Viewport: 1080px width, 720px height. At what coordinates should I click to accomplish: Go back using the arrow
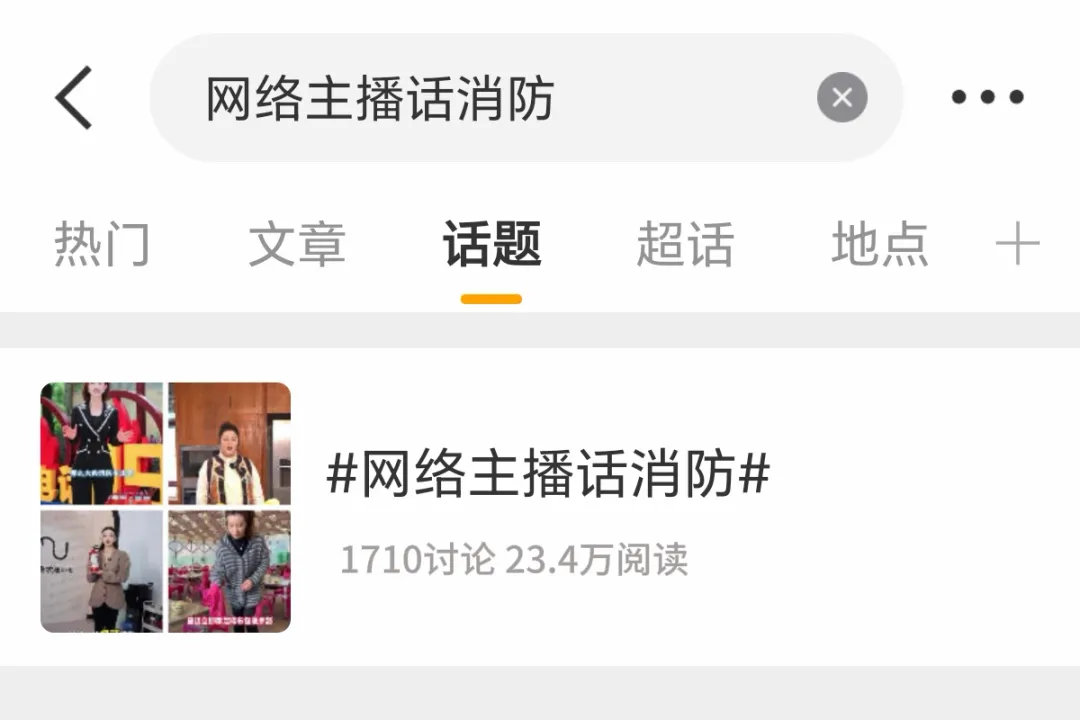click(74, 98)
